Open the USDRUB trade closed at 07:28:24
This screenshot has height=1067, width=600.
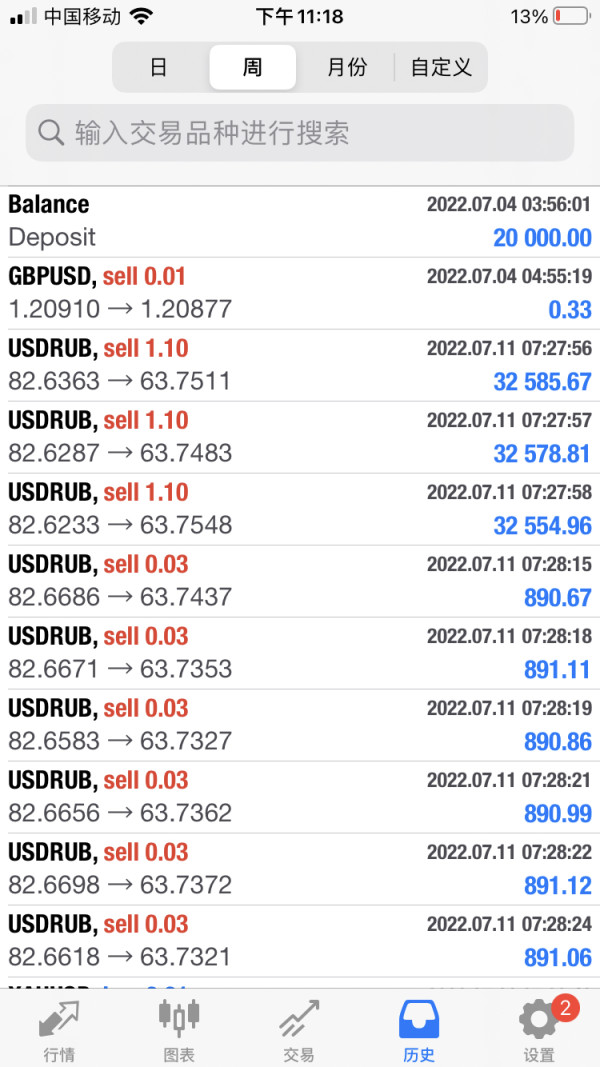[300, 942]
